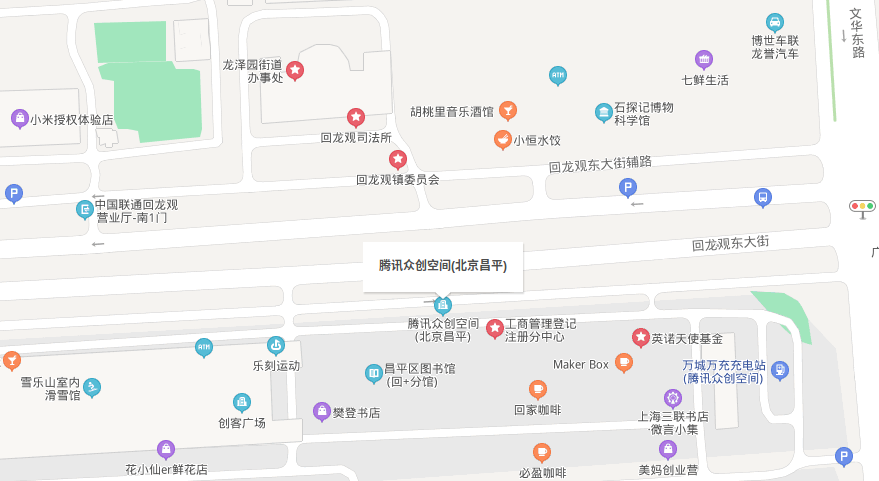The height and width of the screenshot is (481, 879).
Task: Tap the 工商管理登记注册分中心 marker
Action: click(x=494, y=328)
